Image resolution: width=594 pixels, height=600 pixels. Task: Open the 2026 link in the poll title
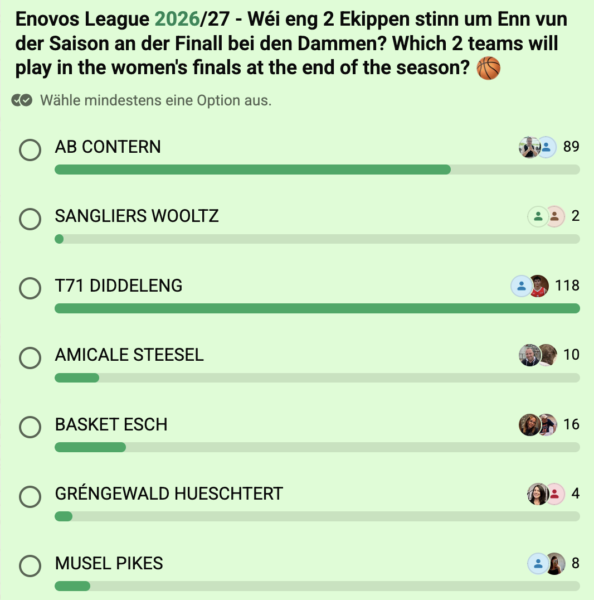[x=177, y=19]
